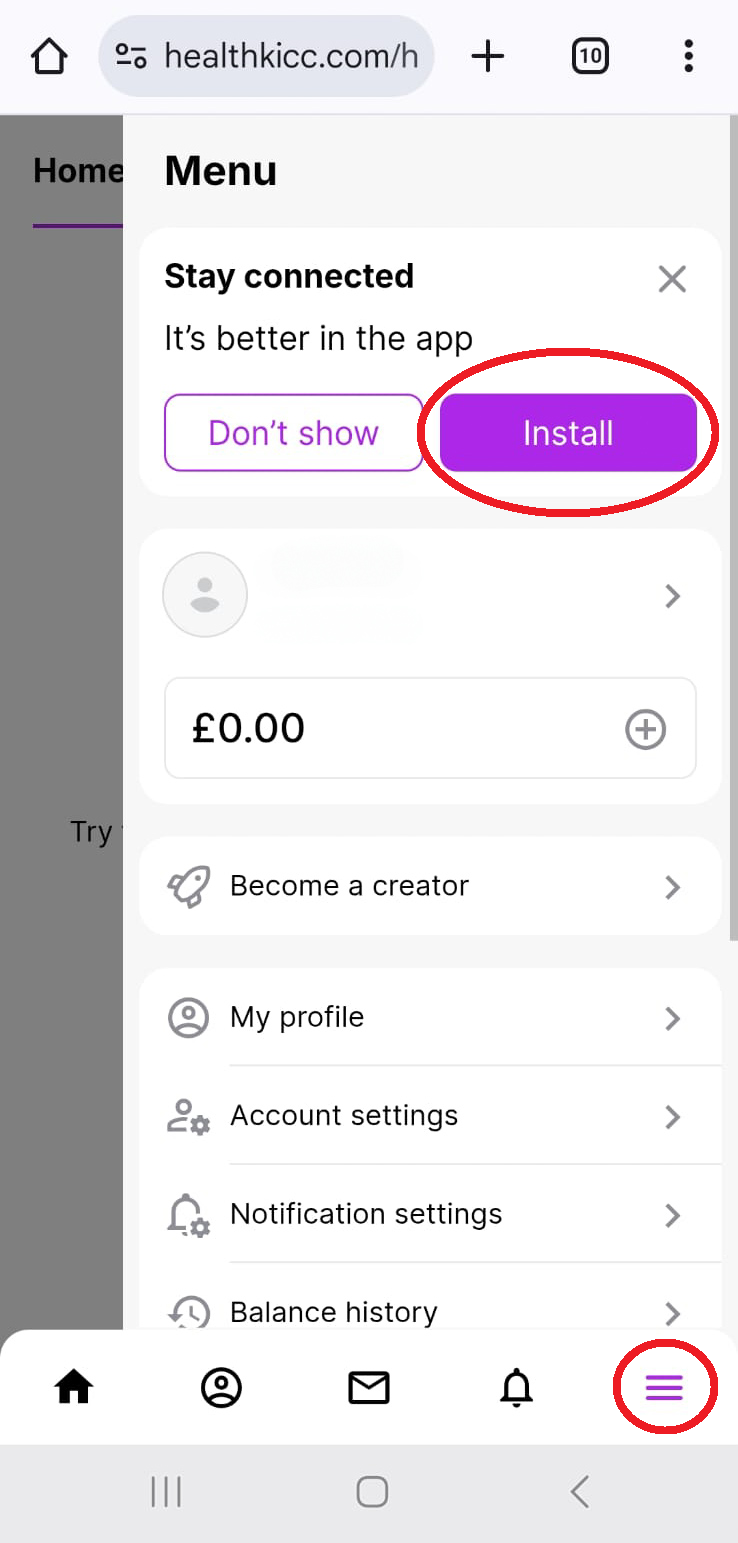Tap the hamburger menu tab
This screenshot has width=738, height=1543.
664,1387
